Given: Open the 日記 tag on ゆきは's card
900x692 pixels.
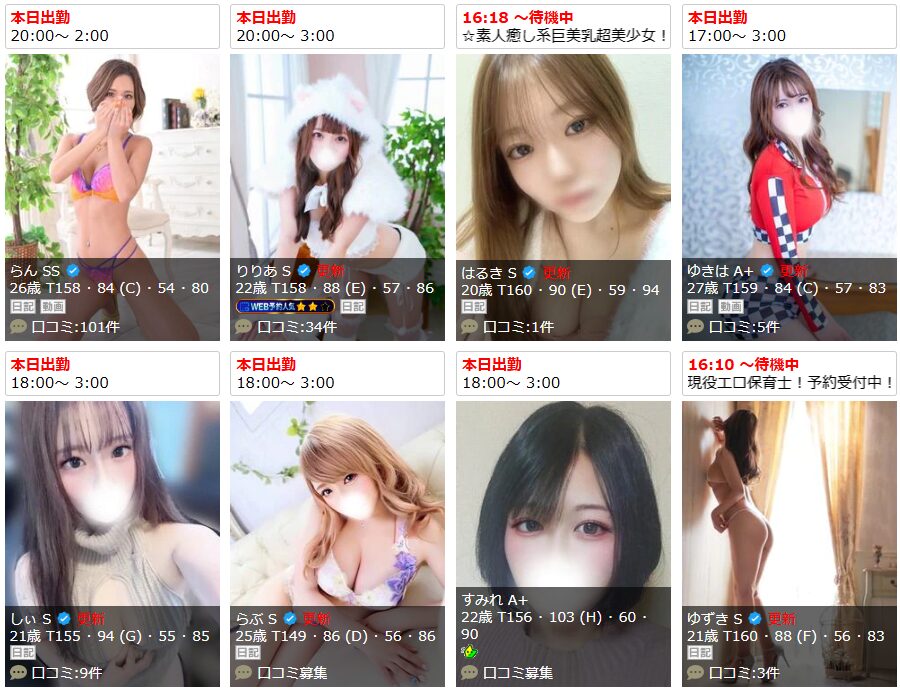Looking at the screenshot, I should [x=699, y=307].
